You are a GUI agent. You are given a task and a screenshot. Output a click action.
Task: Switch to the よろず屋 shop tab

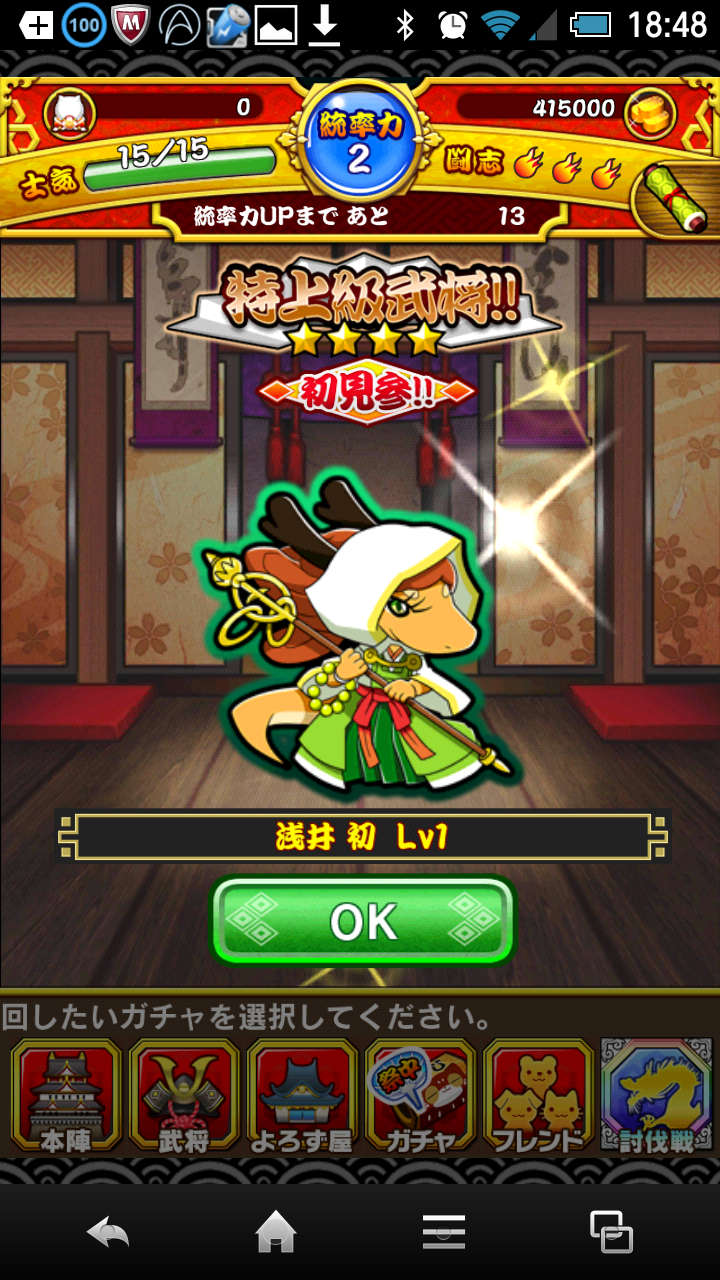pos(302,1096)
